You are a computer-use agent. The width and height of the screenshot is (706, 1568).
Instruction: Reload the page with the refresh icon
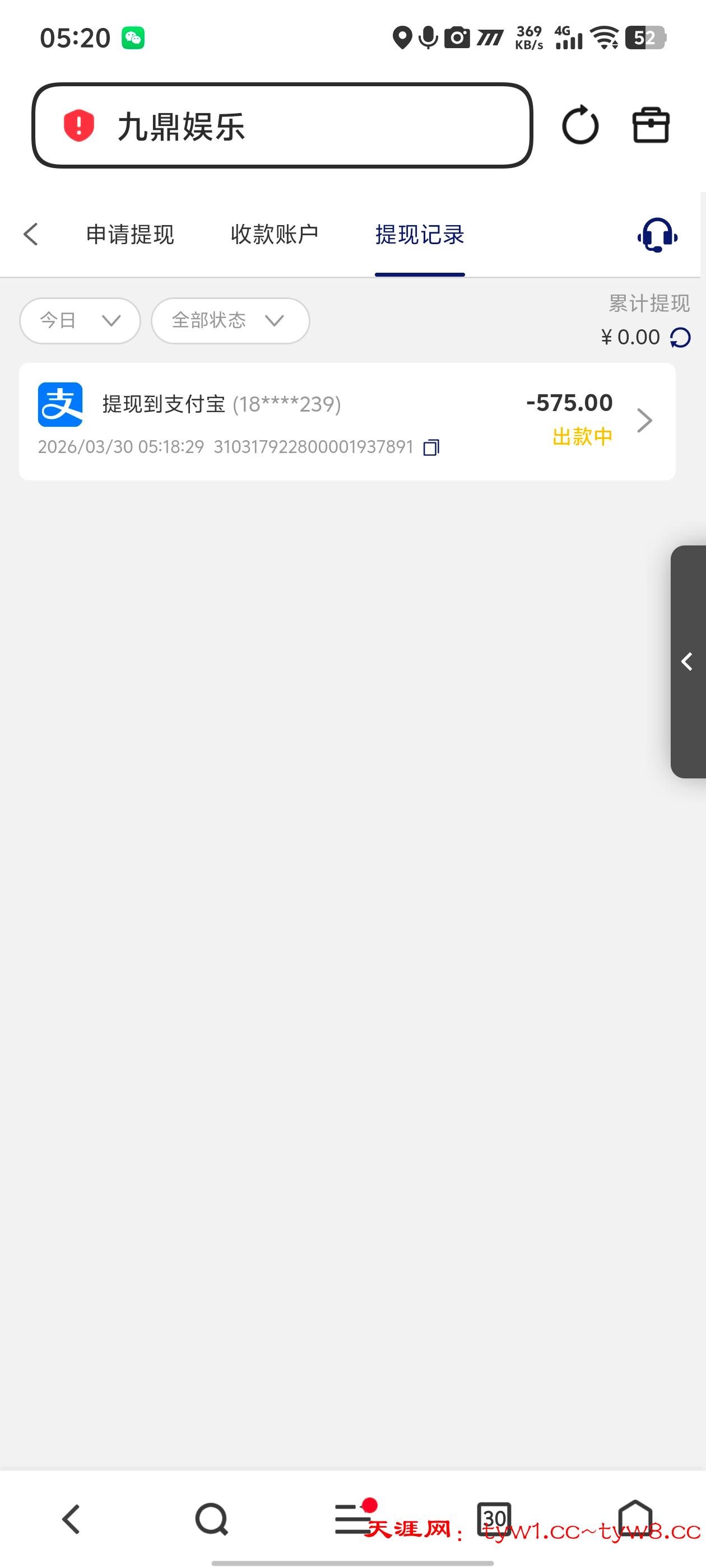tap(579, 125)
